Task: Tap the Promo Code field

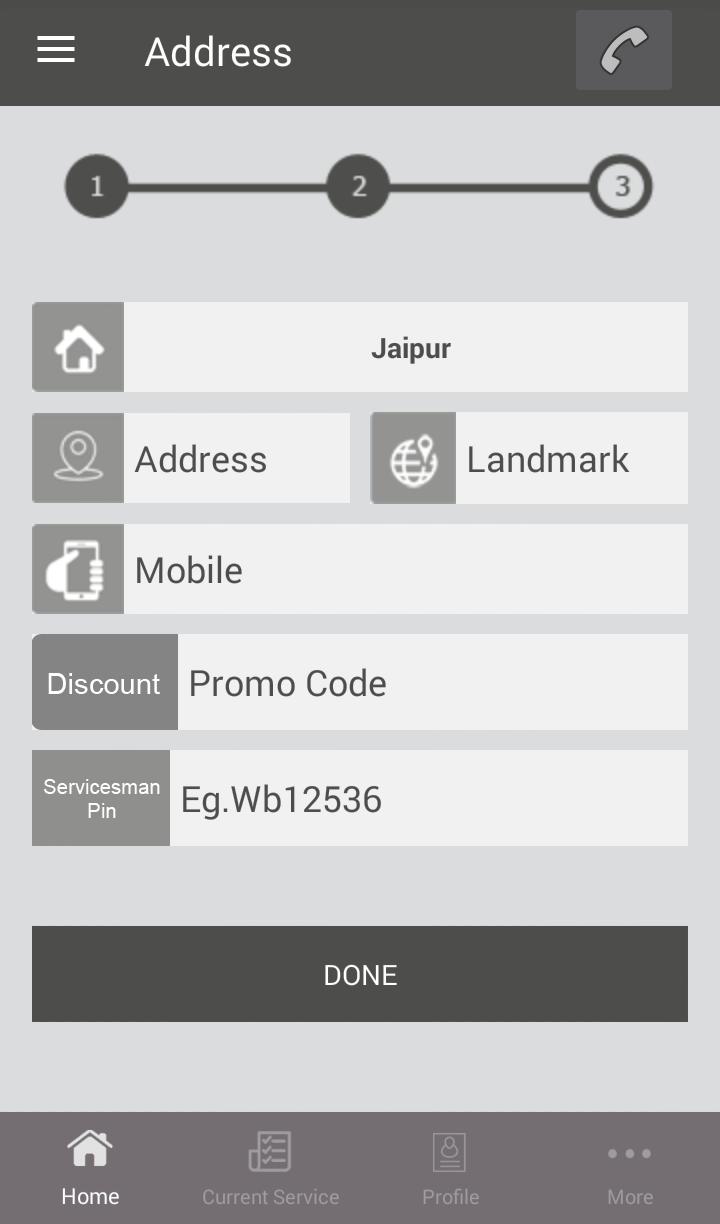Action: tap(432, 683)
